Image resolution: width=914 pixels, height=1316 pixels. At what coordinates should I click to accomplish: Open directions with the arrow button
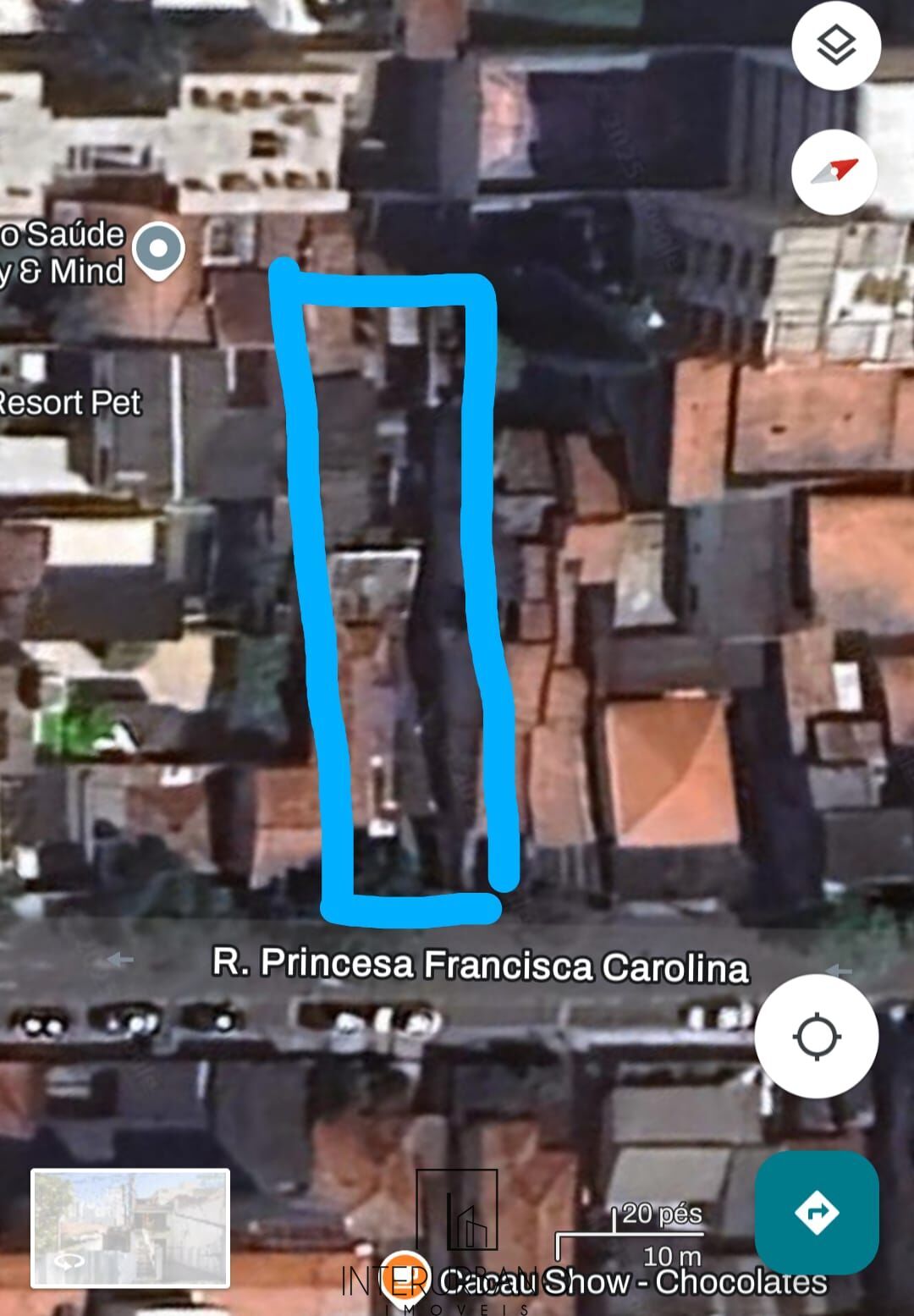point(816,1212)
